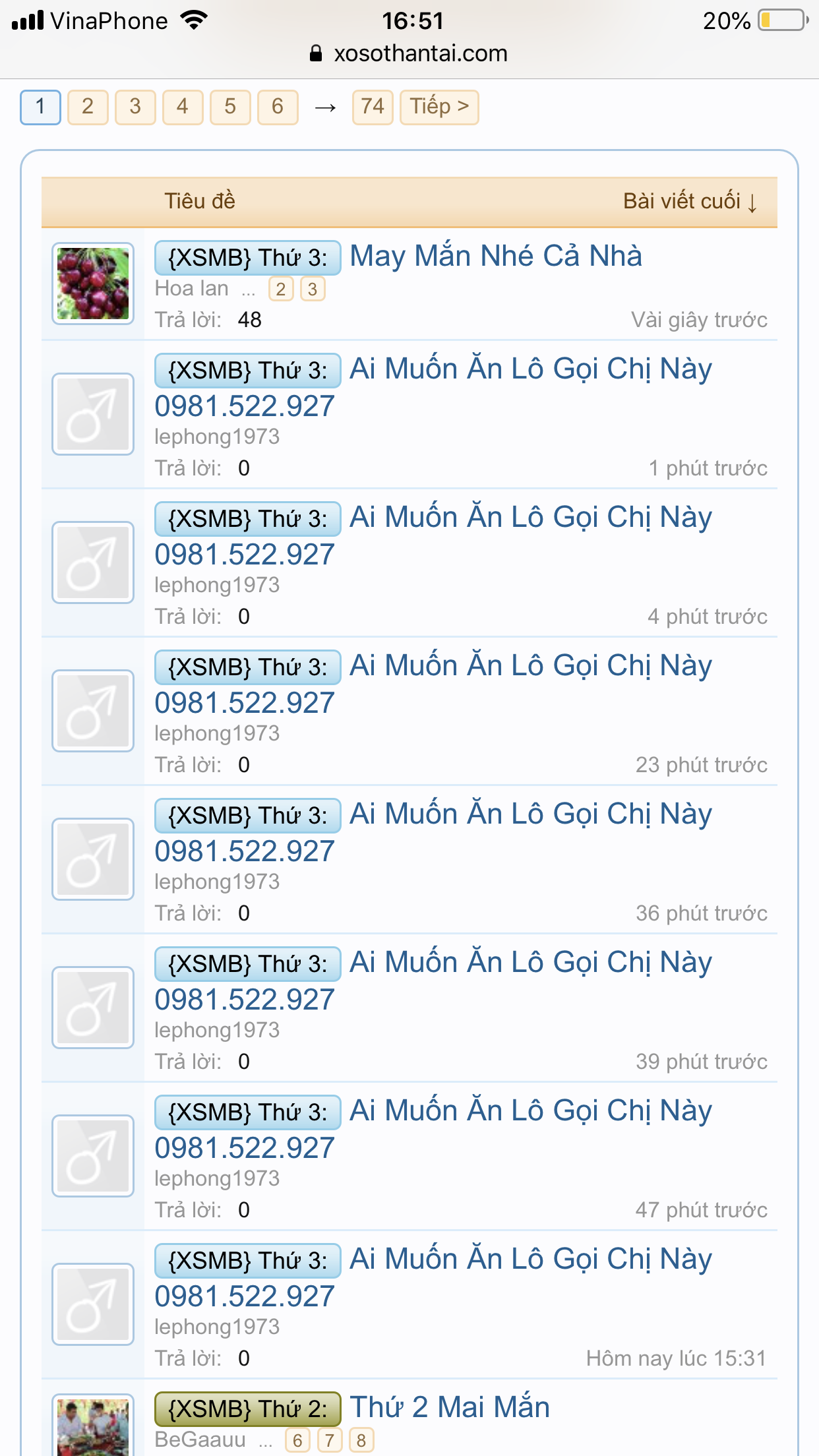Screen dimensions: 819x1456
Task: Open page 3 of the Hoa lan thread
Action: coord(313,289)
